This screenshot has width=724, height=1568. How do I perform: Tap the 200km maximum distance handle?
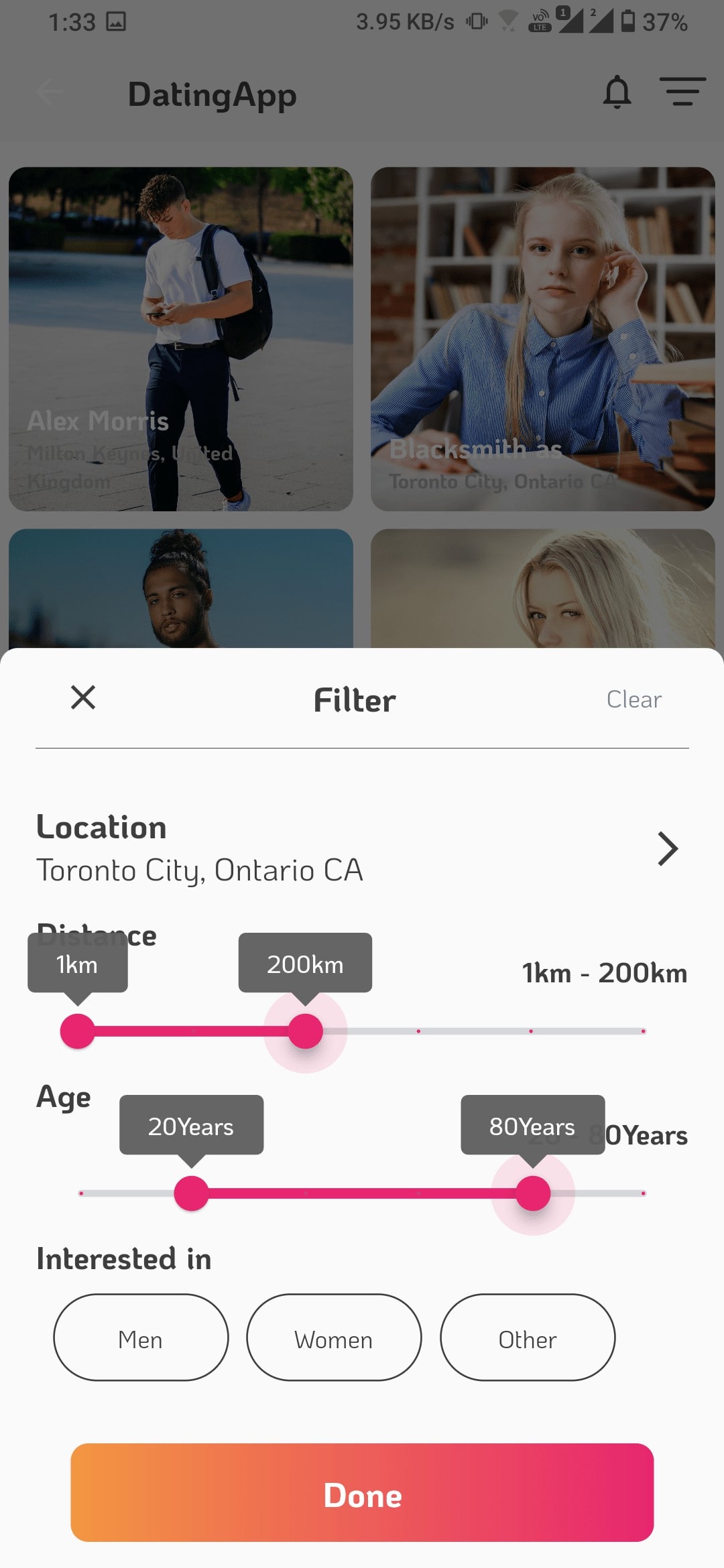pos(306,1031)
